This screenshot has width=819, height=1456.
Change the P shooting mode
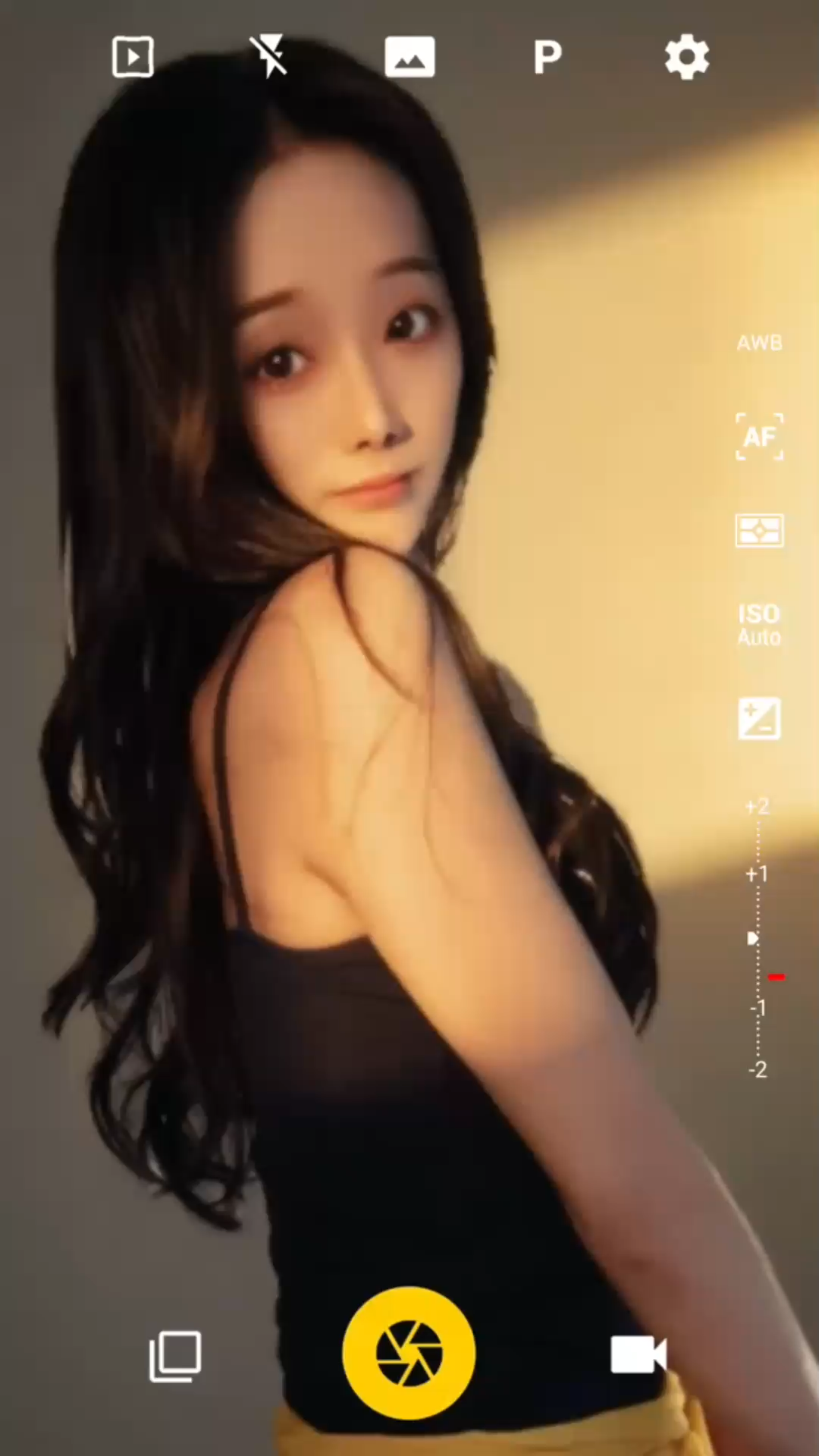(x=547, y=58)
